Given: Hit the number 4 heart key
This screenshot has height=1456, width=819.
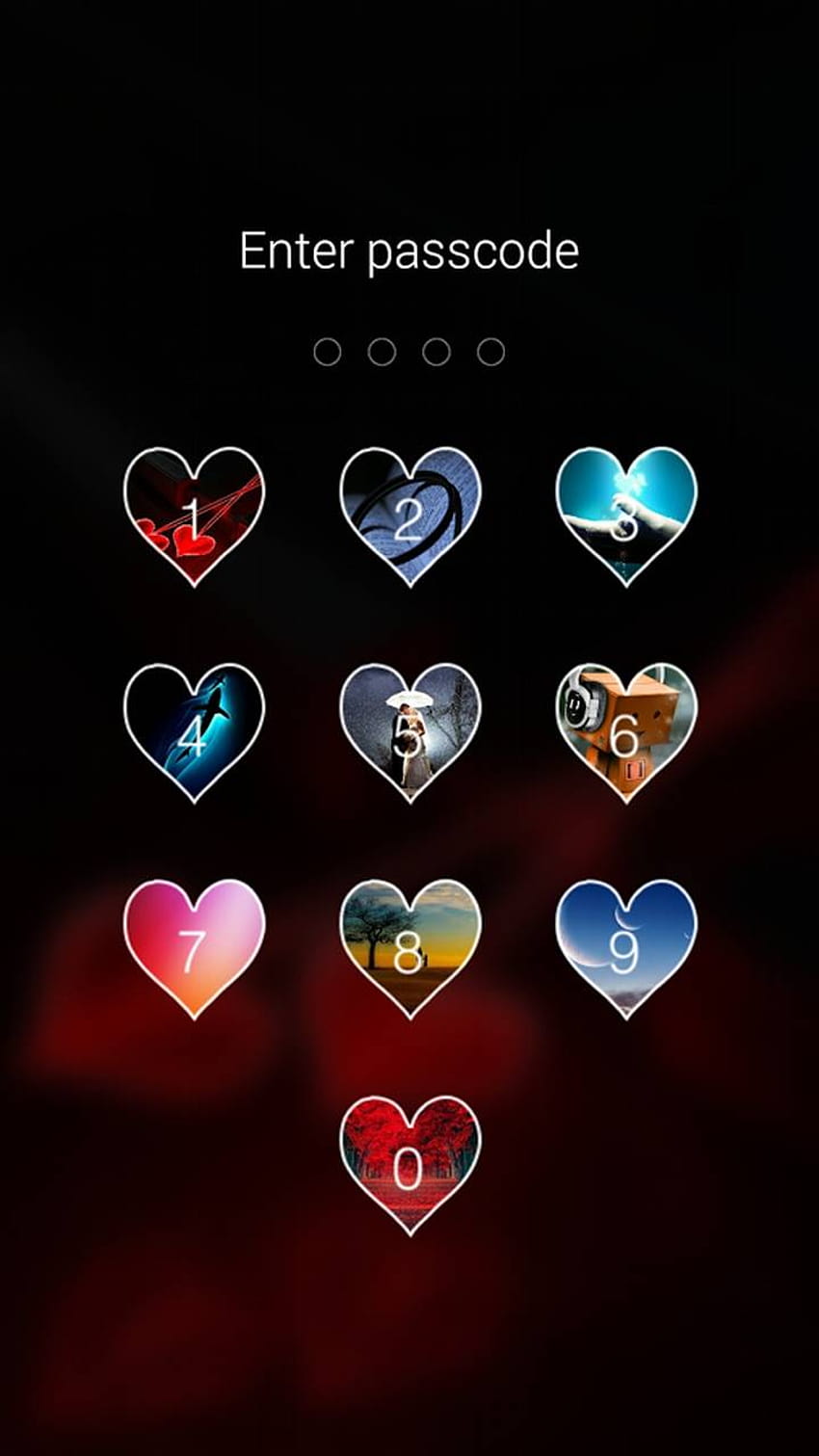Looking at the screenshot, I should 194,732.
